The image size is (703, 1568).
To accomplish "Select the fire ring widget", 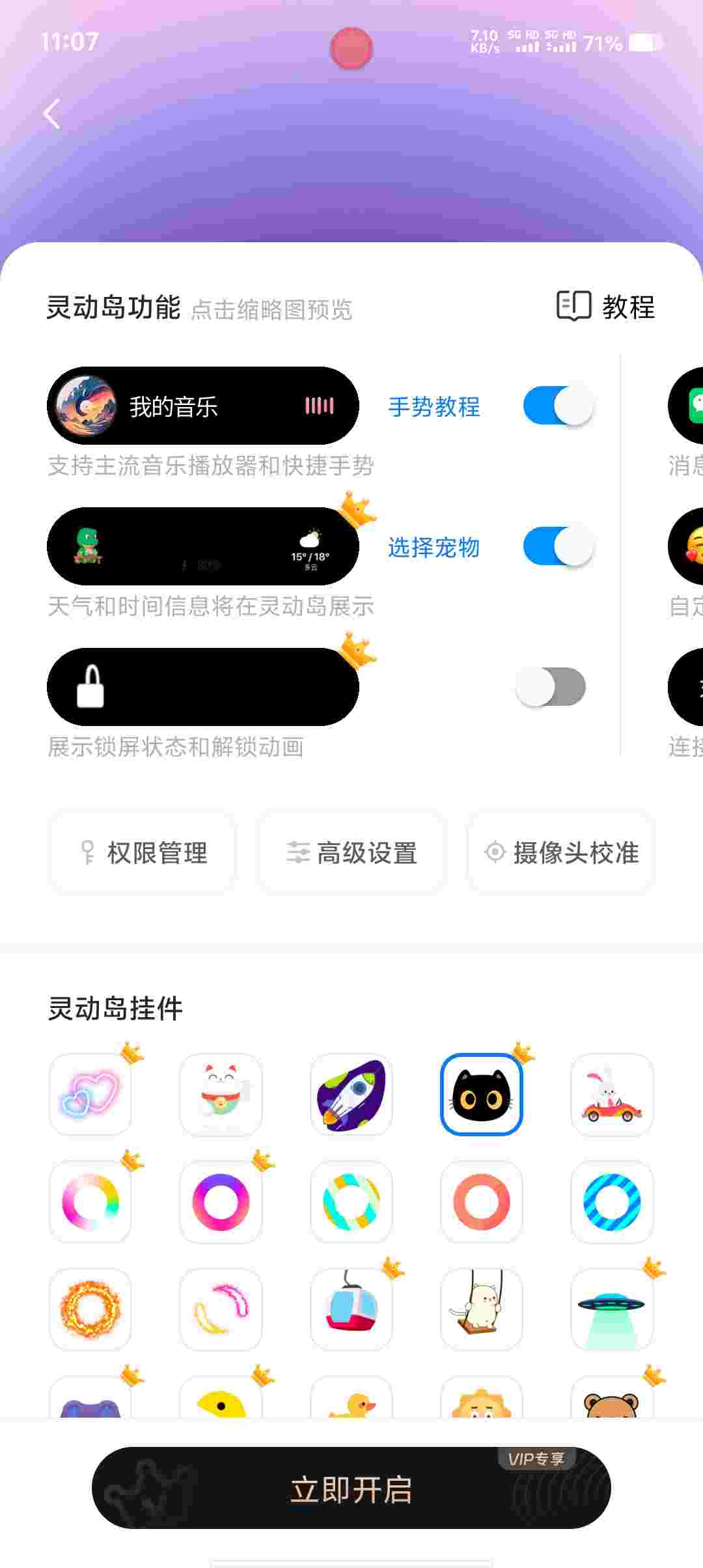I will (x=90, y=1309).
